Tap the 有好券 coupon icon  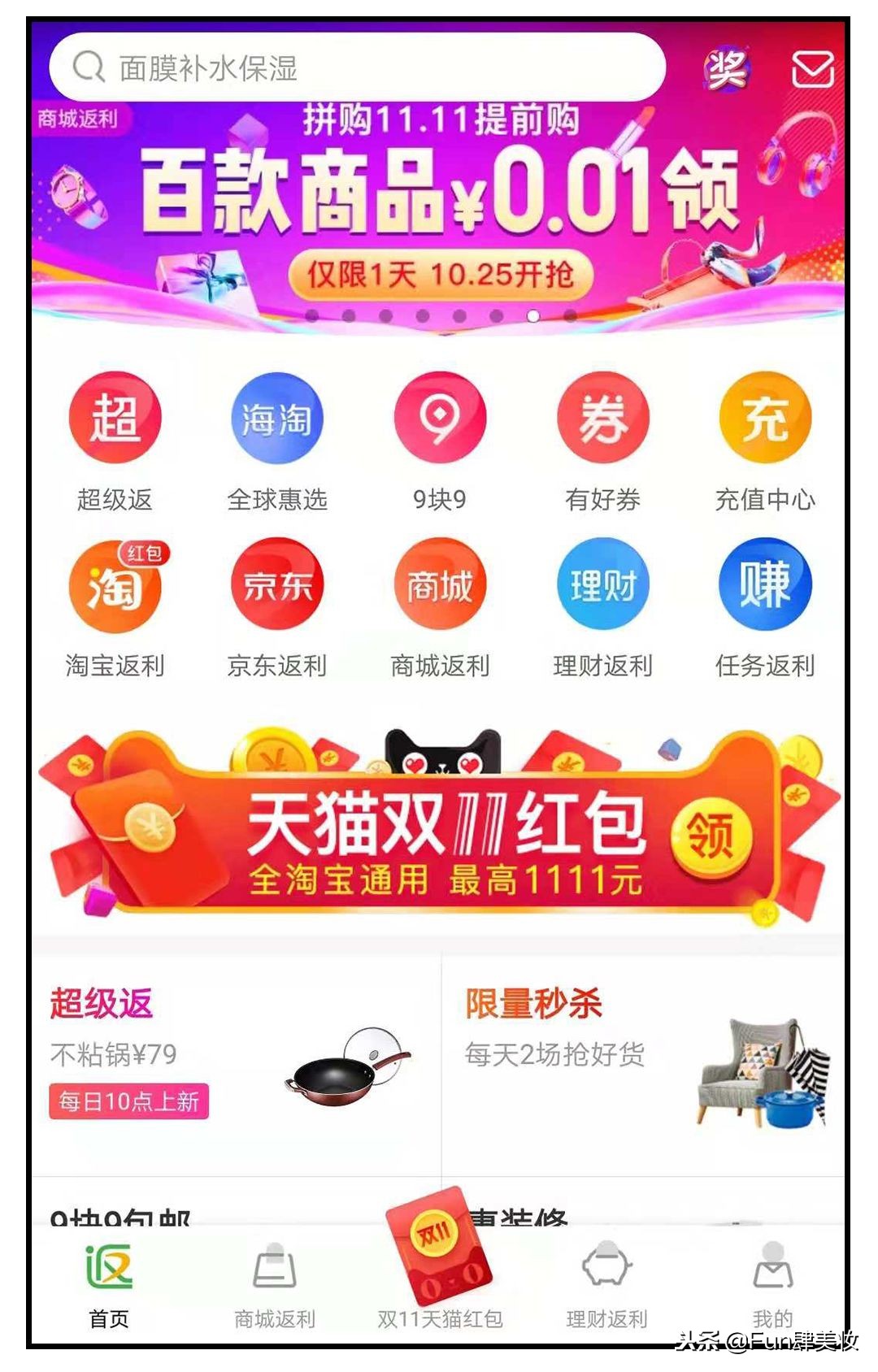(x=602, y=417)
